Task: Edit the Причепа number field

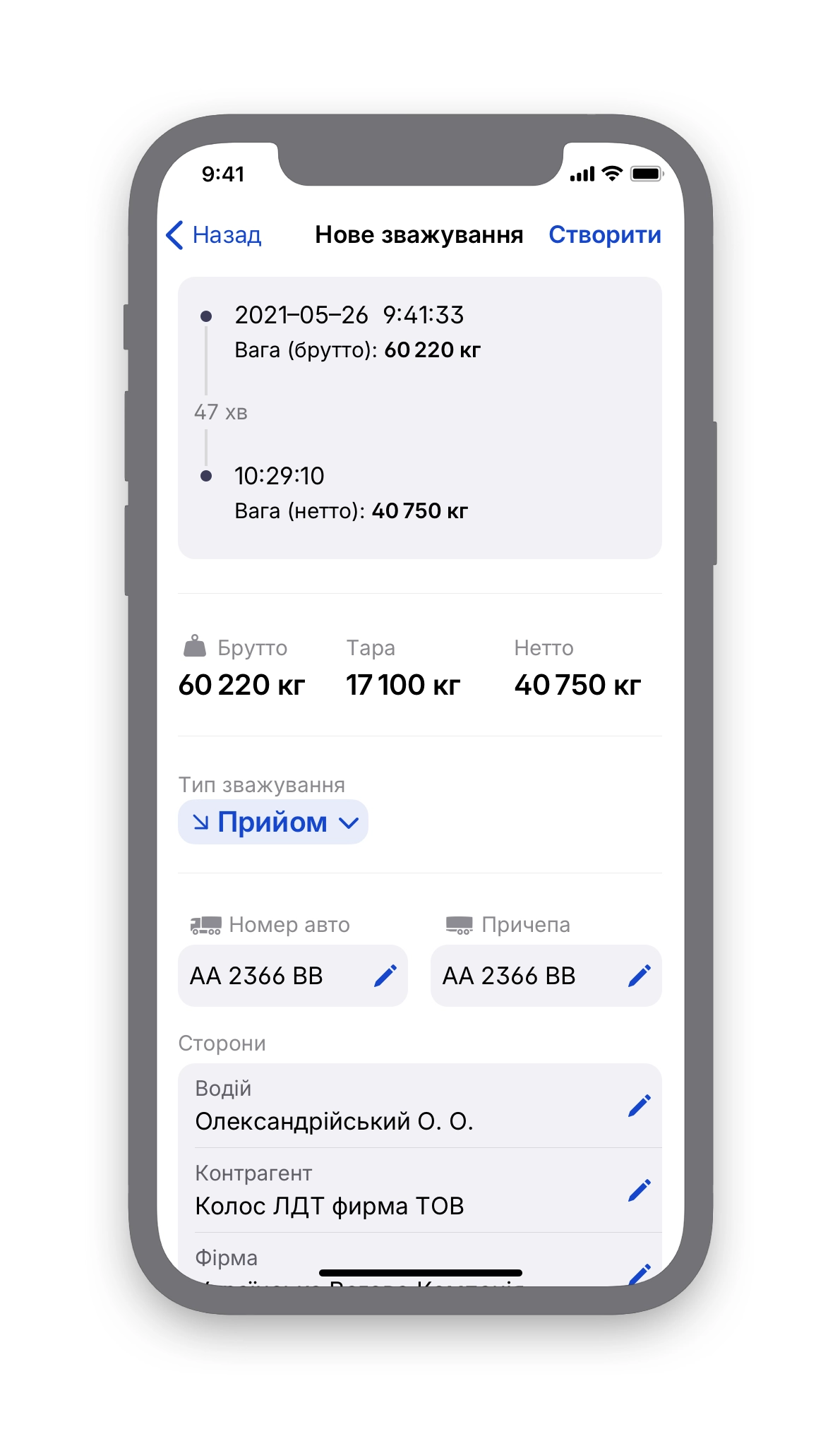Action: 639,976
